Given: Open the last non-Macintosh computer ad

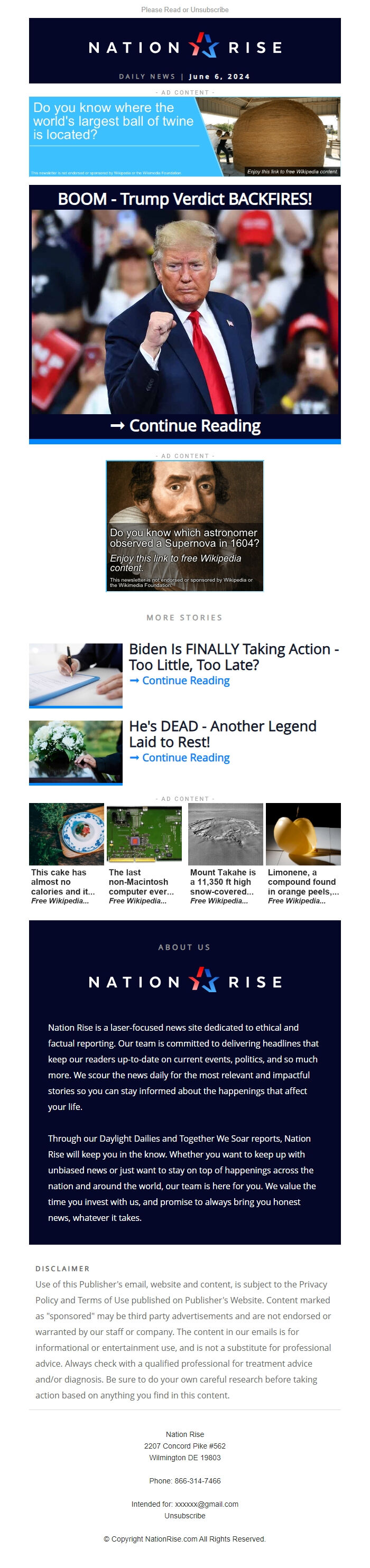Looking at the screenshot, I should (144, 853).
